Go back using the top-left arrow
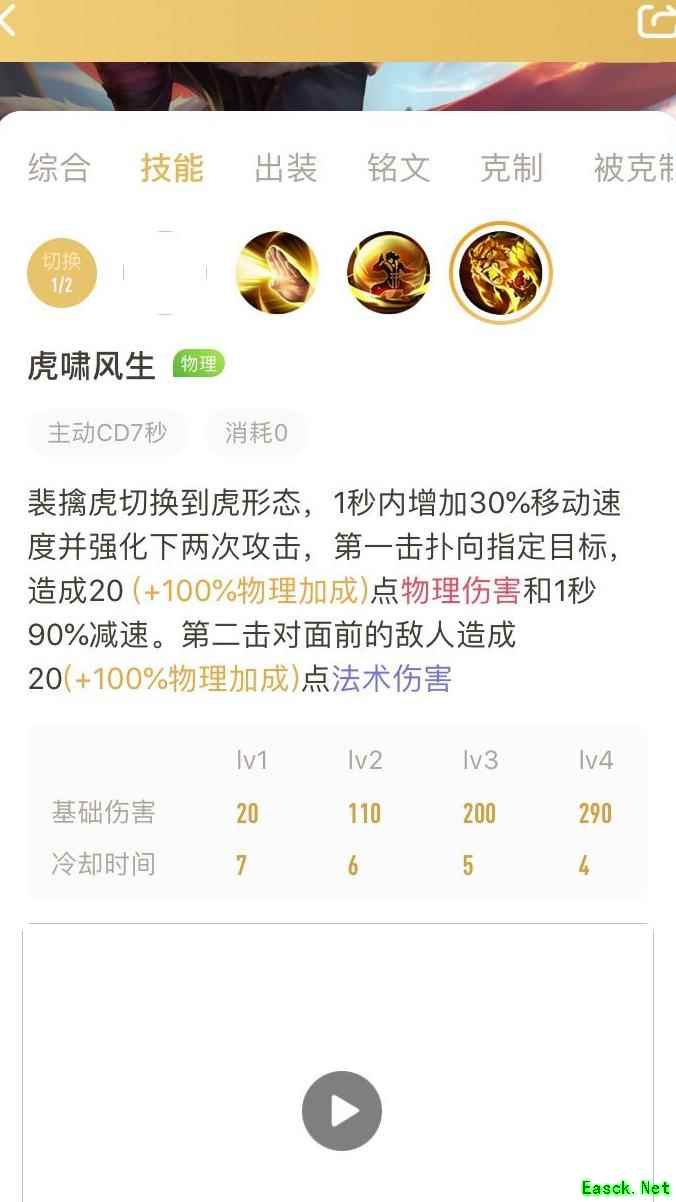Screen dimensions: 676x1202 (x=10, y=20)
